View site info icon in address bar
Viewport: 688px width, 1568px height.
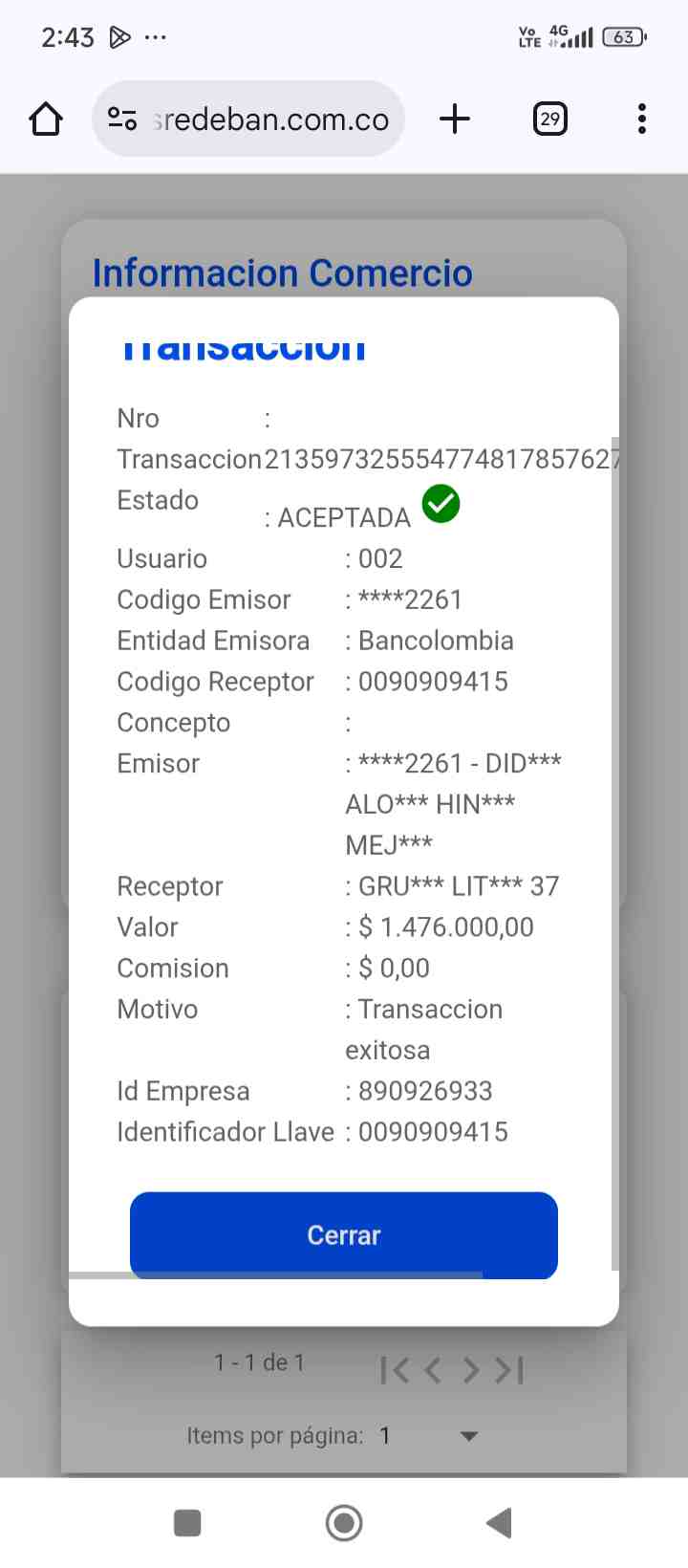point(122,120)
